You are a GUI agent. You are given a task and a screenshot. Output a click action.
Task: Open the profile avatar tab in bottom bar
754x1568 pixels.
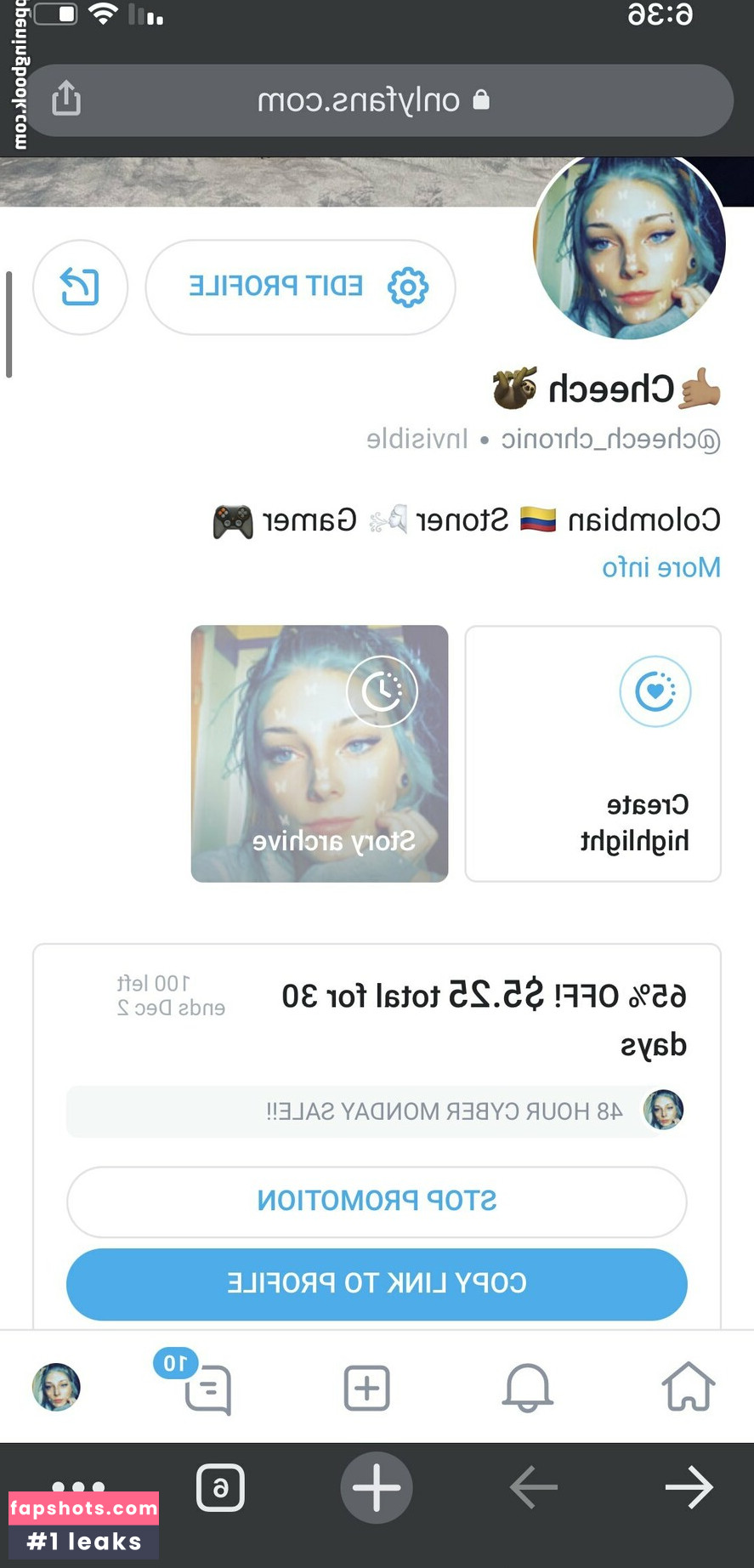pyautogui.click(x=56, y=1387)
